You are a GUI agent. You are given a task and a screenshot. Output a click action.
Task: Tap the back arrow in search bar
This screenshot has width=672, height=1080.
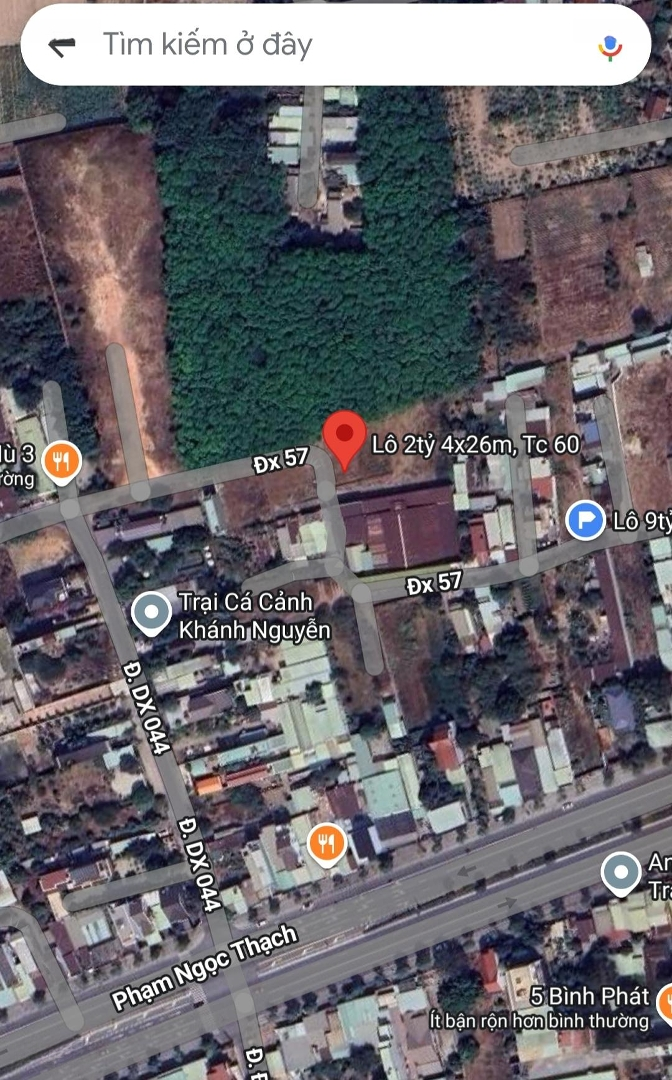[61, 46]
